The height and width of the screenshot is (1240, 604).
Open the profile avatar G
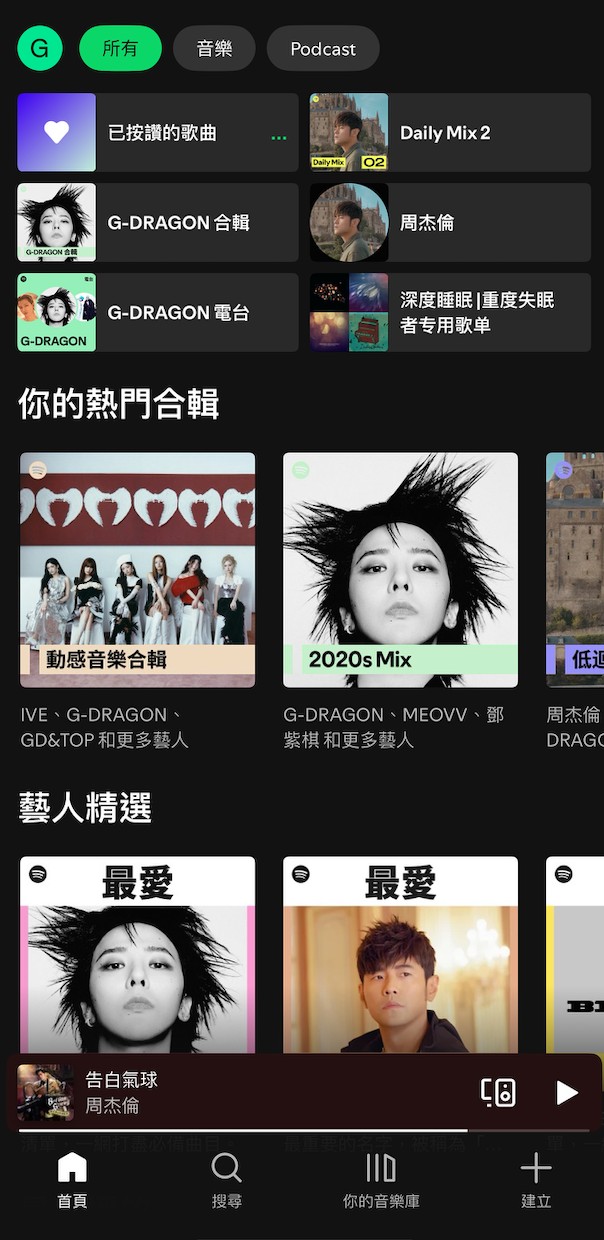pyautogui.click(x=40, y=48)
